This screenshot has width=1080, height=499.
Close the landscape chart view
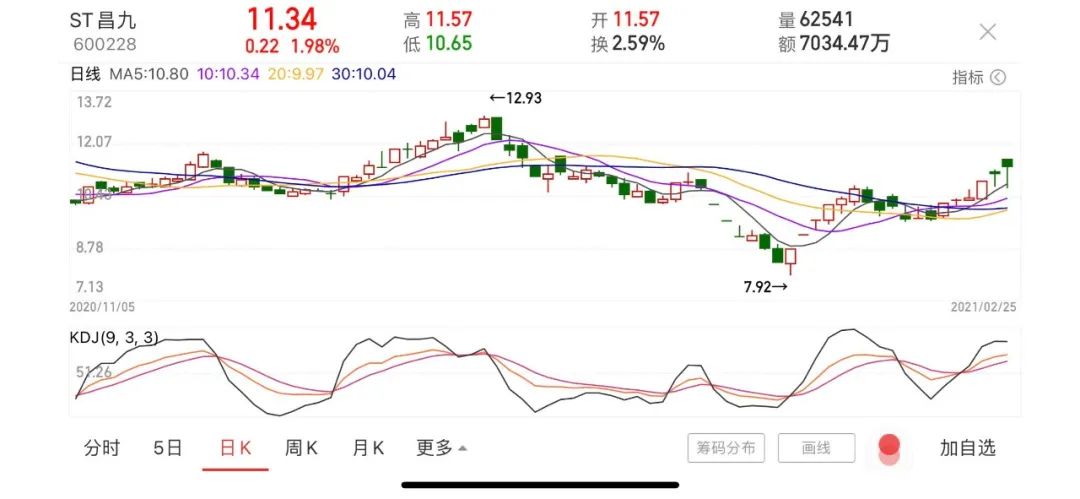click(987, 32)
